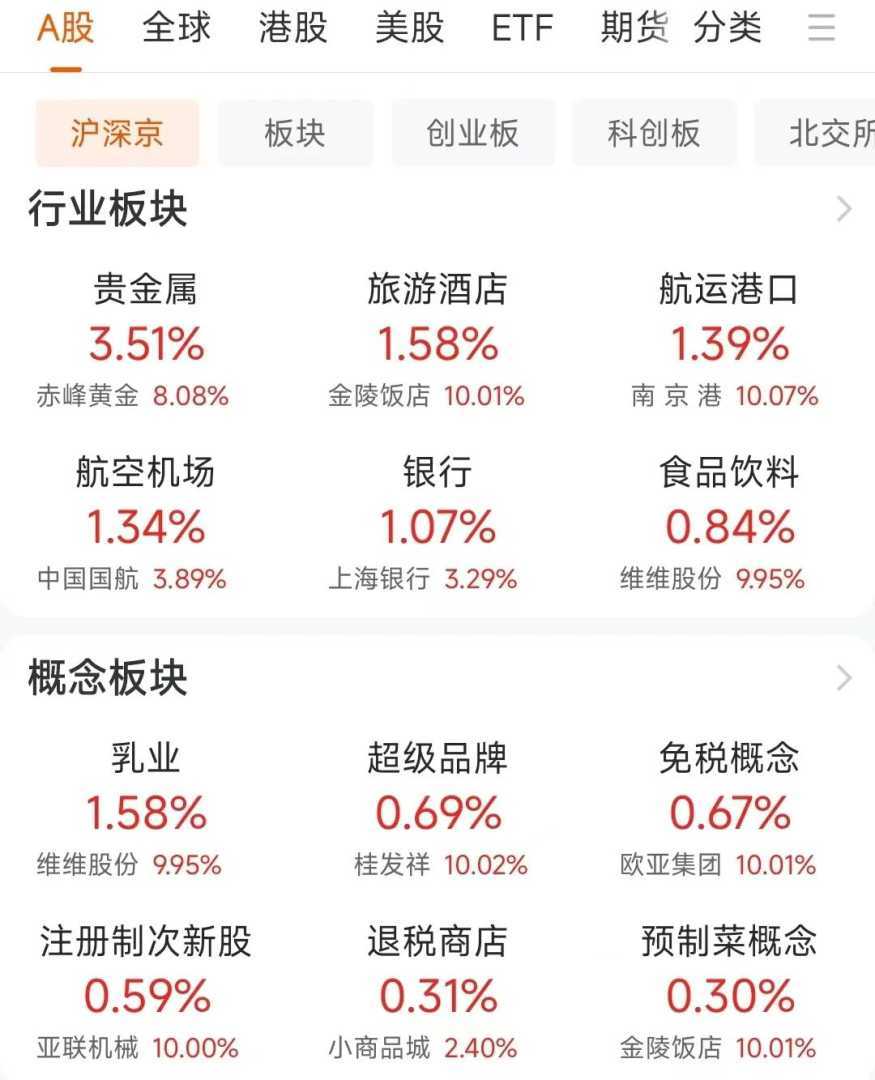This screenshot has width=875, height=1080.
Task: Open the 贵金属 sector card
Action: (x=146, y=342)
